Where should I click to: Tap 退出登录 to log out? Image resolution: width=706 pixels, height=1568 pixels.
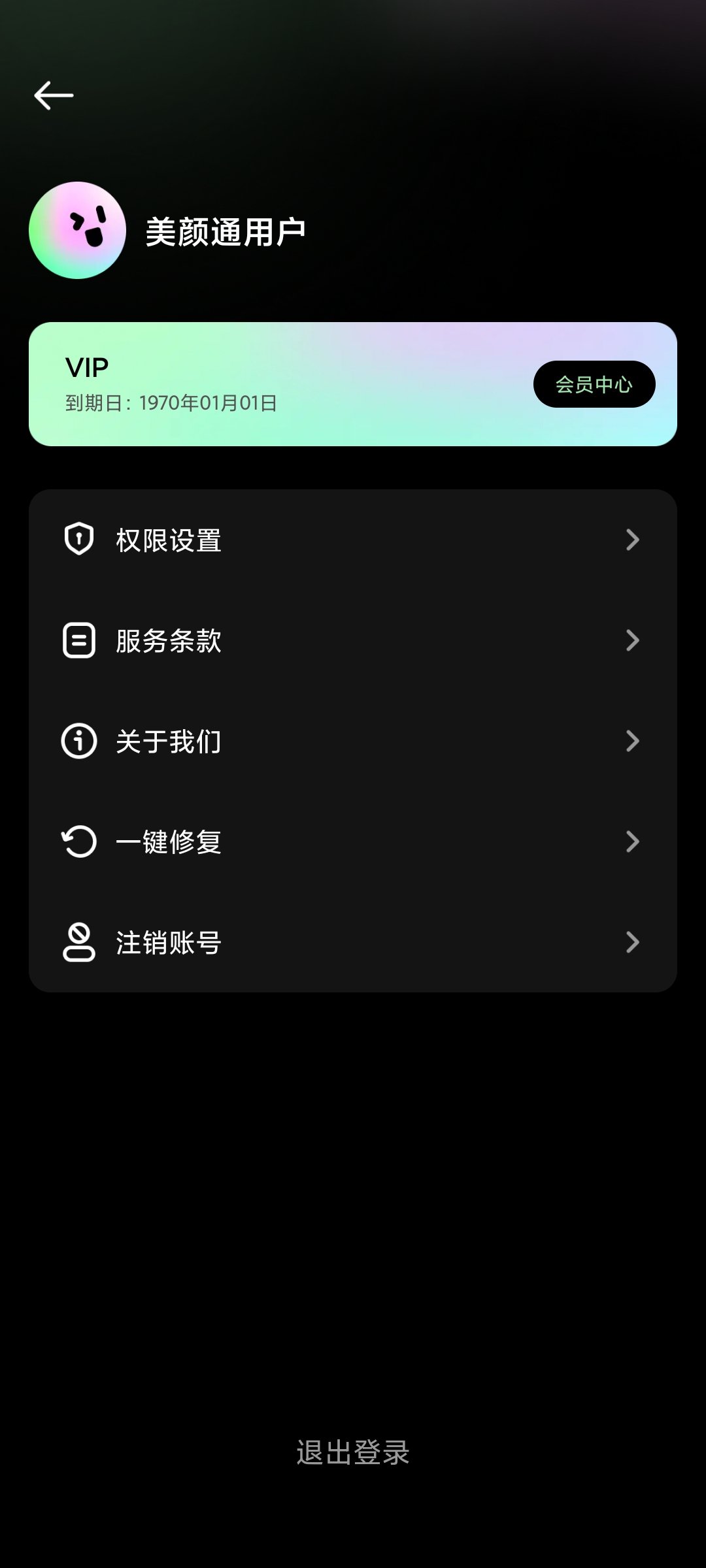tap(353, 1452)
